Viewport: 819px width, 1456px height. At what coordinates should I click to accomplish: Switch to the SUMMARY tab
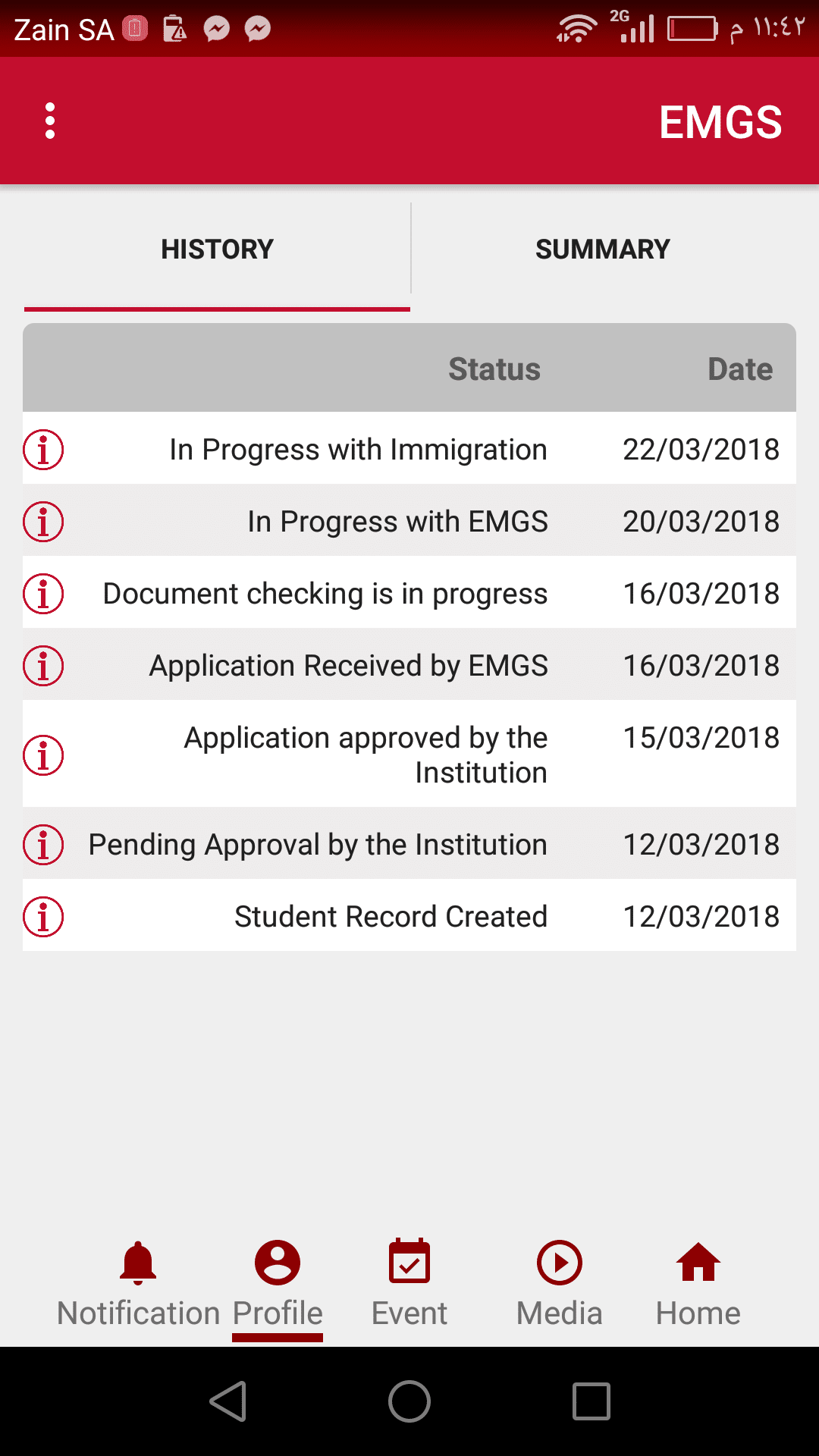pyautogui.click(x=603, y=249)
